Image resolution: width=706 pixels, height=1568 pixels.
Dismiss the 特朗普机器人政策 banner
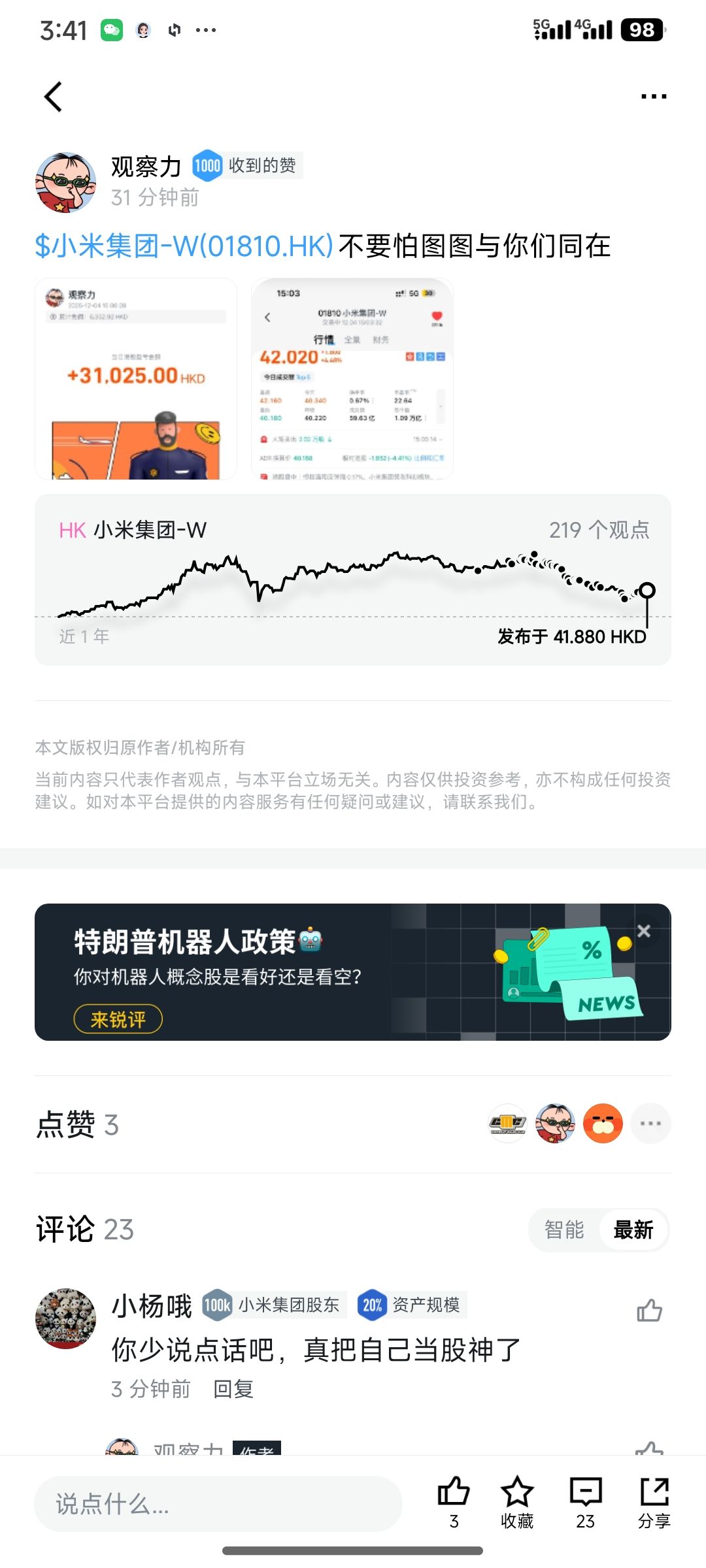[x=644, y=931]
